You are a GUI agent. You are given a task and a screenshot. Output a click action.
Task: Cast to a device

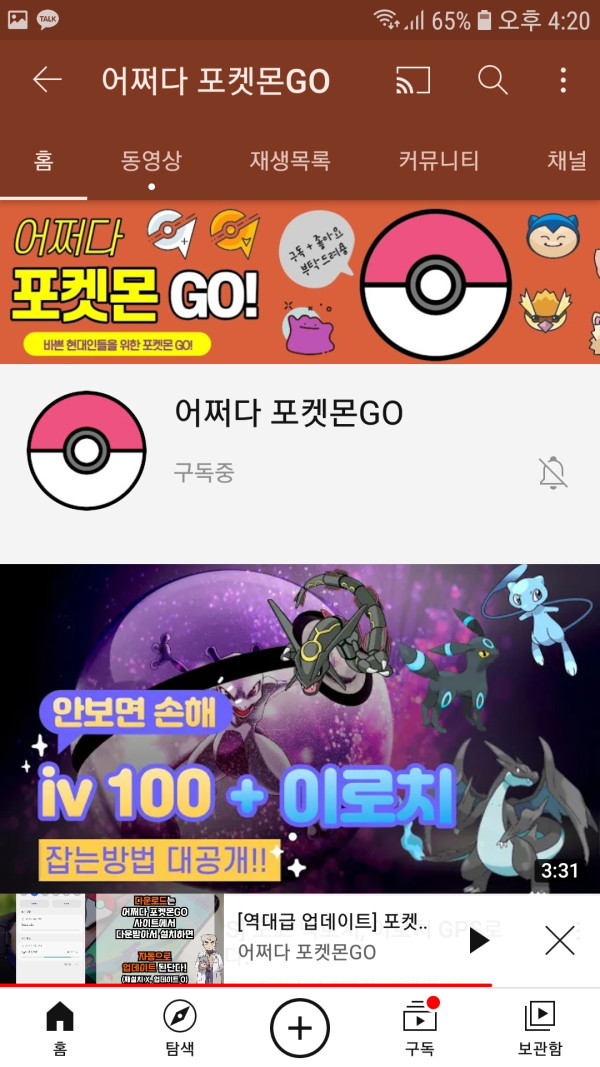coord(413,81)
